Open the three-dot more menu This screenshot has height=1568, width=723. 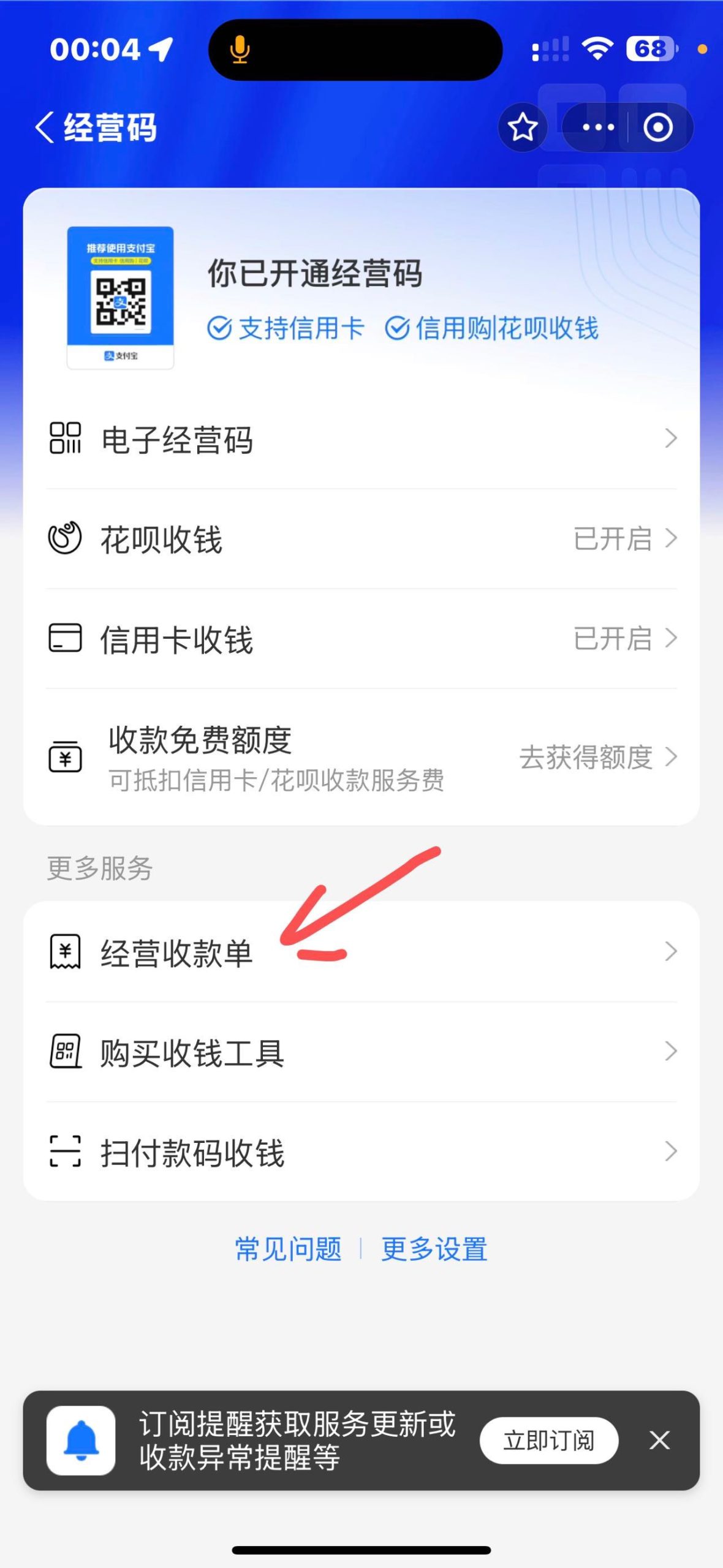point(598,127)
